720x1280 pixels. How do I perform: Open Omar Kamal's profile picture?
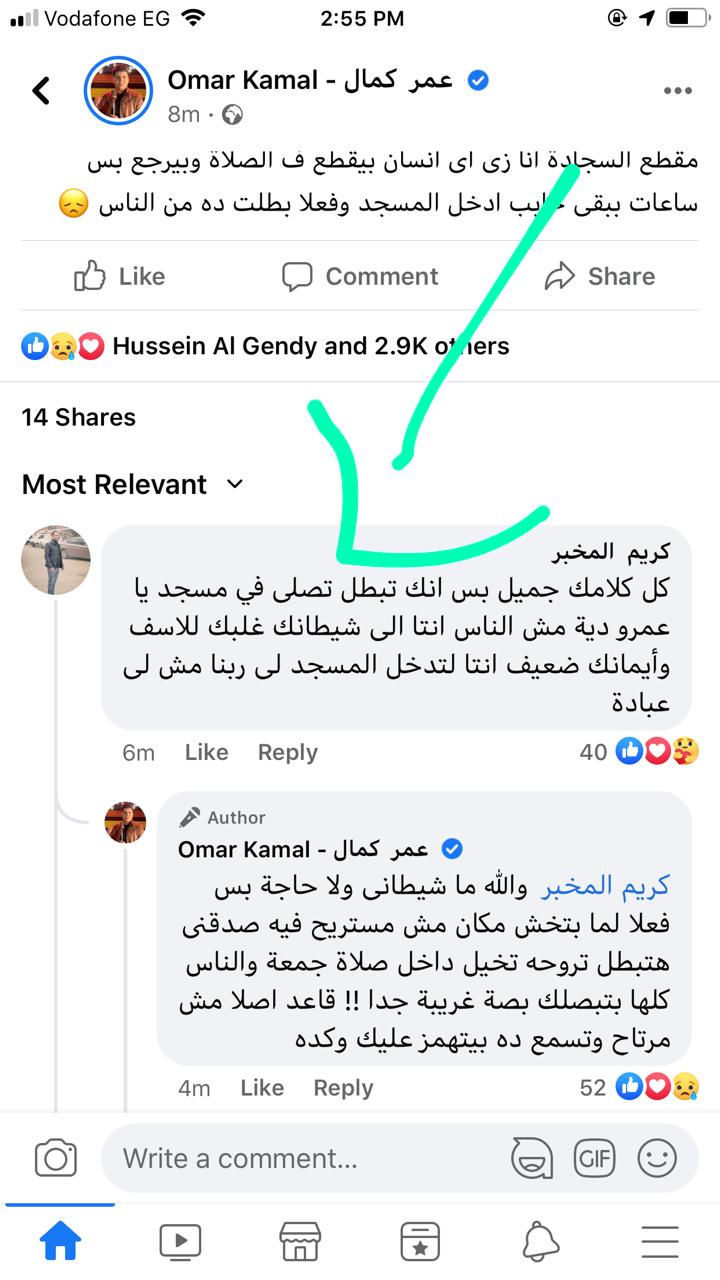[x=118, y=91]
